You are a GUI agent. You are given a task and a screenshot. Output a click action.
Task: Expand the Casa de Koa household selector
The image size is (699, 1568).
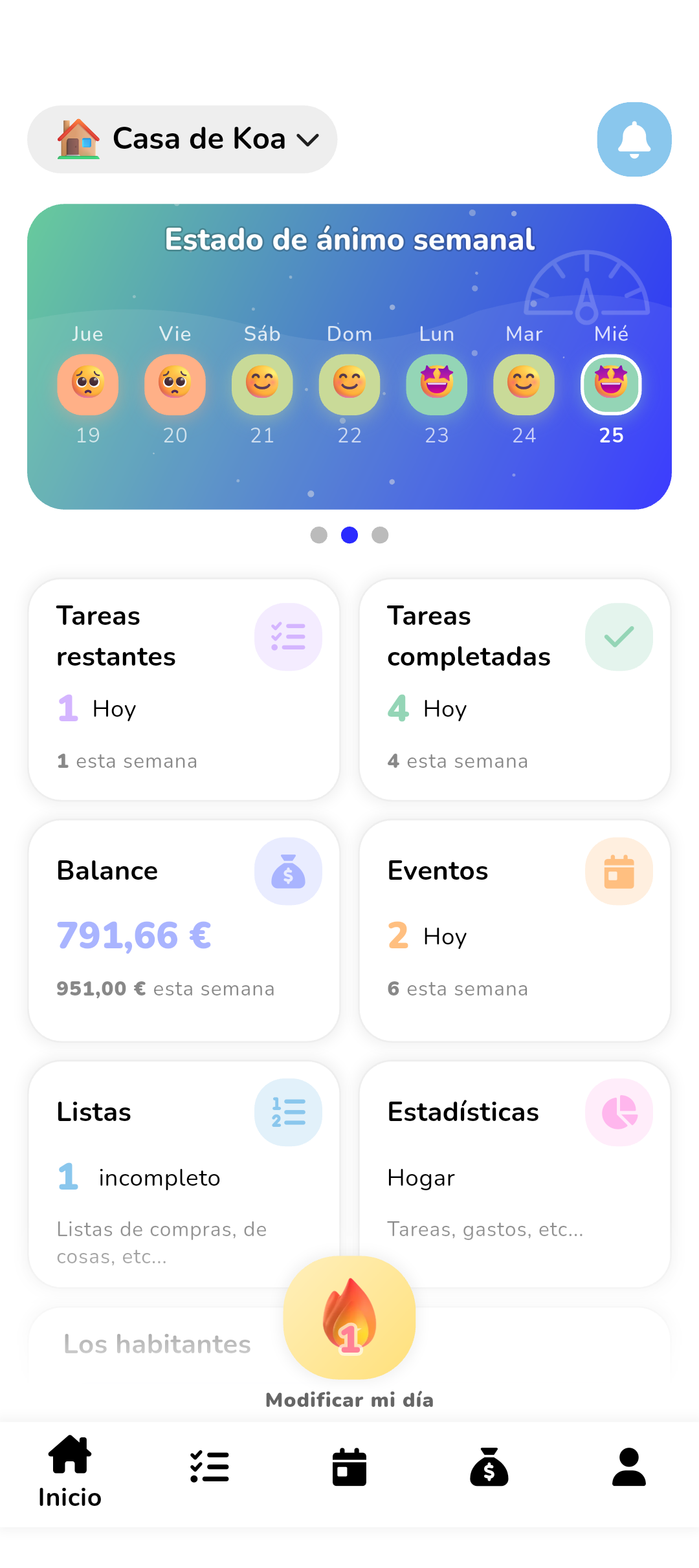pos(181,139)
